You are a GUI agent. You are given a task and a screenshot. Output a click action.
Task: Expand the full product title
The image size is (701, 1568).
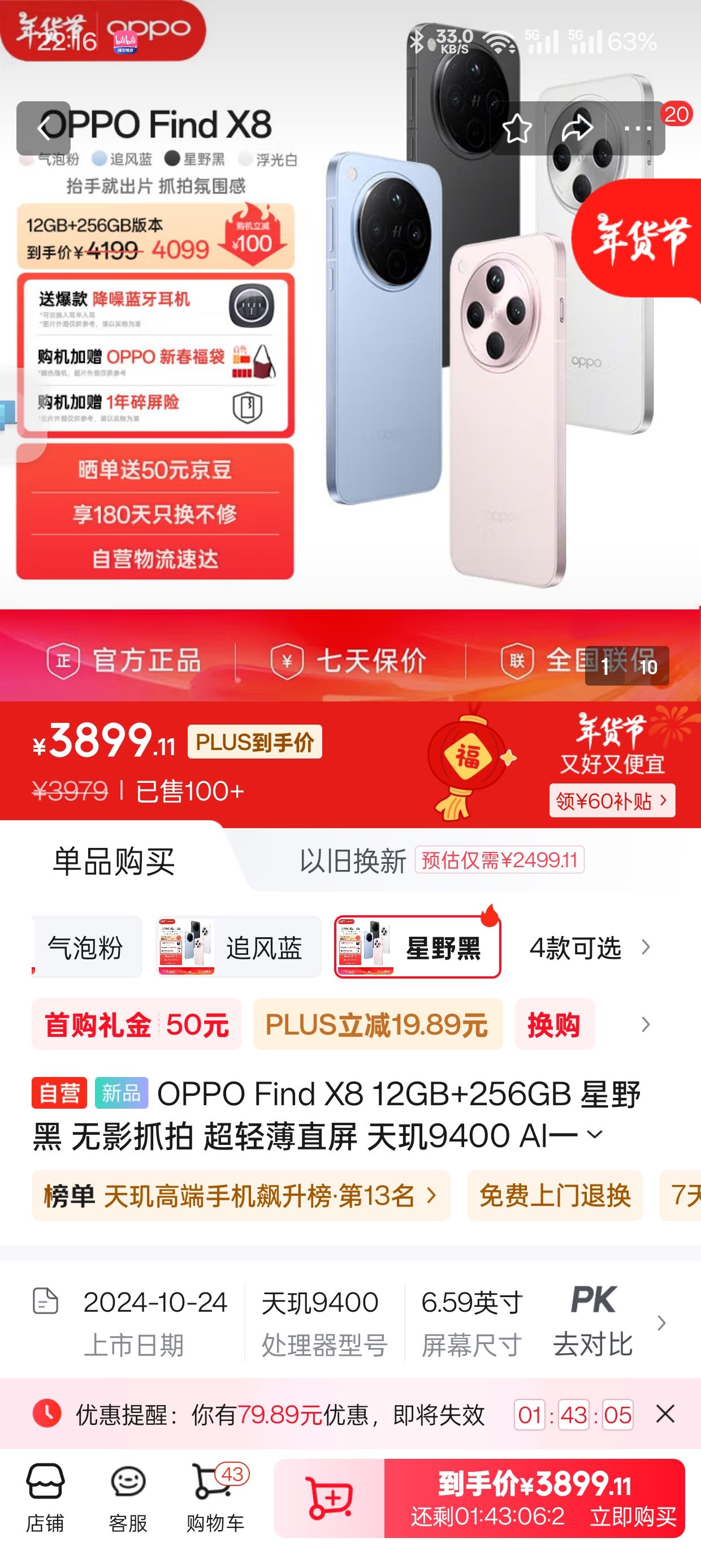click(595, 1135)
